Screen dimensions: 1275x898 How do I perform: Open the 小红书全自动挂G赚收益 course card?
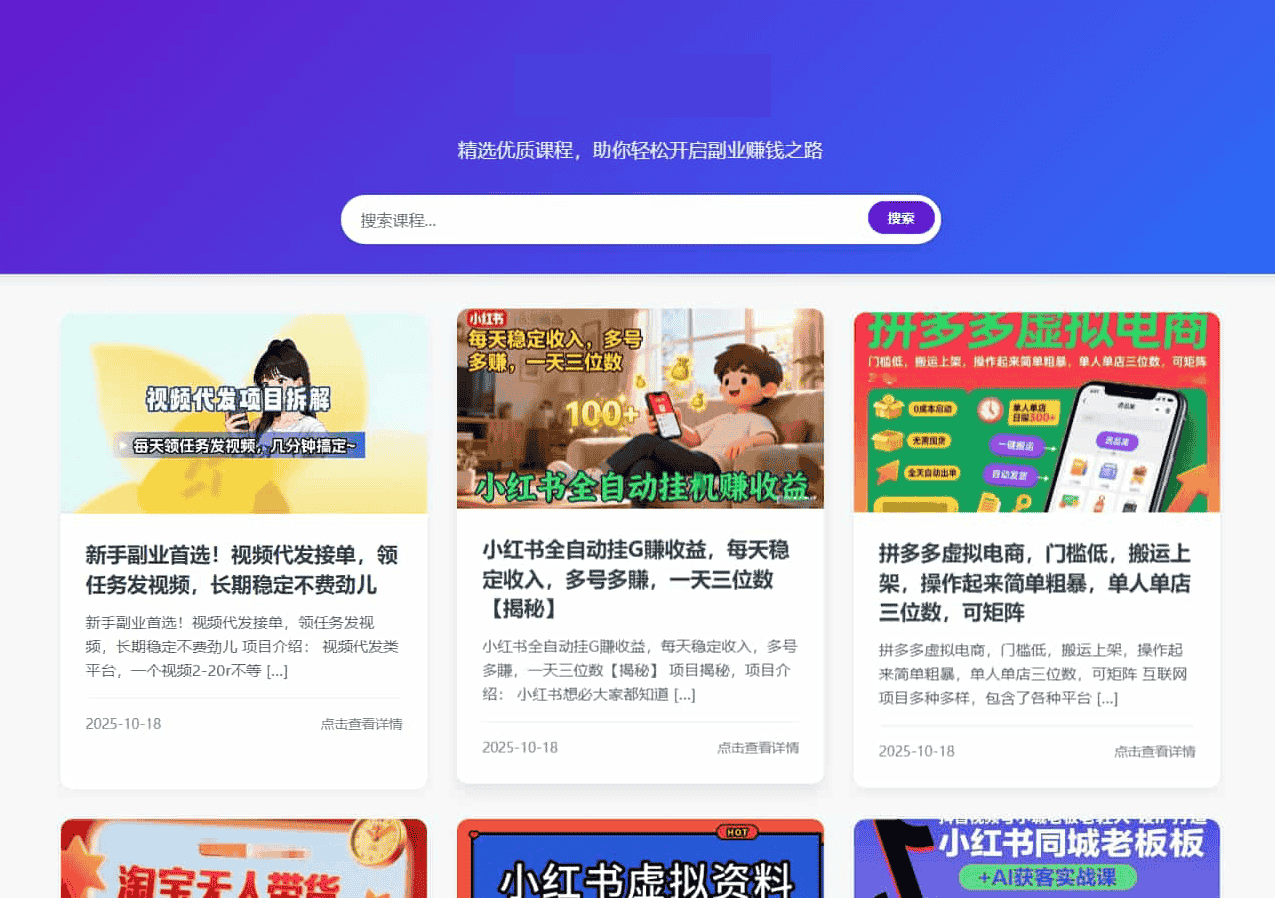(x=640, y=578)
